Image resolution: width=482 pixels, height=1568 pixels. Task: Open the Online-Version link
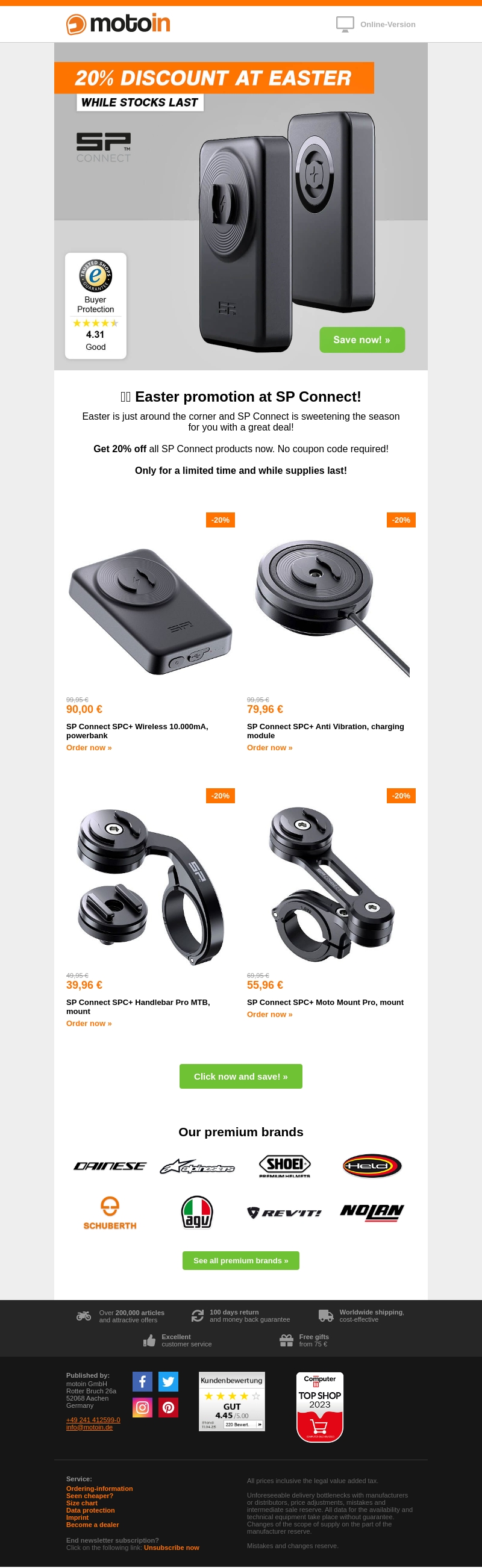click(387, 24)
